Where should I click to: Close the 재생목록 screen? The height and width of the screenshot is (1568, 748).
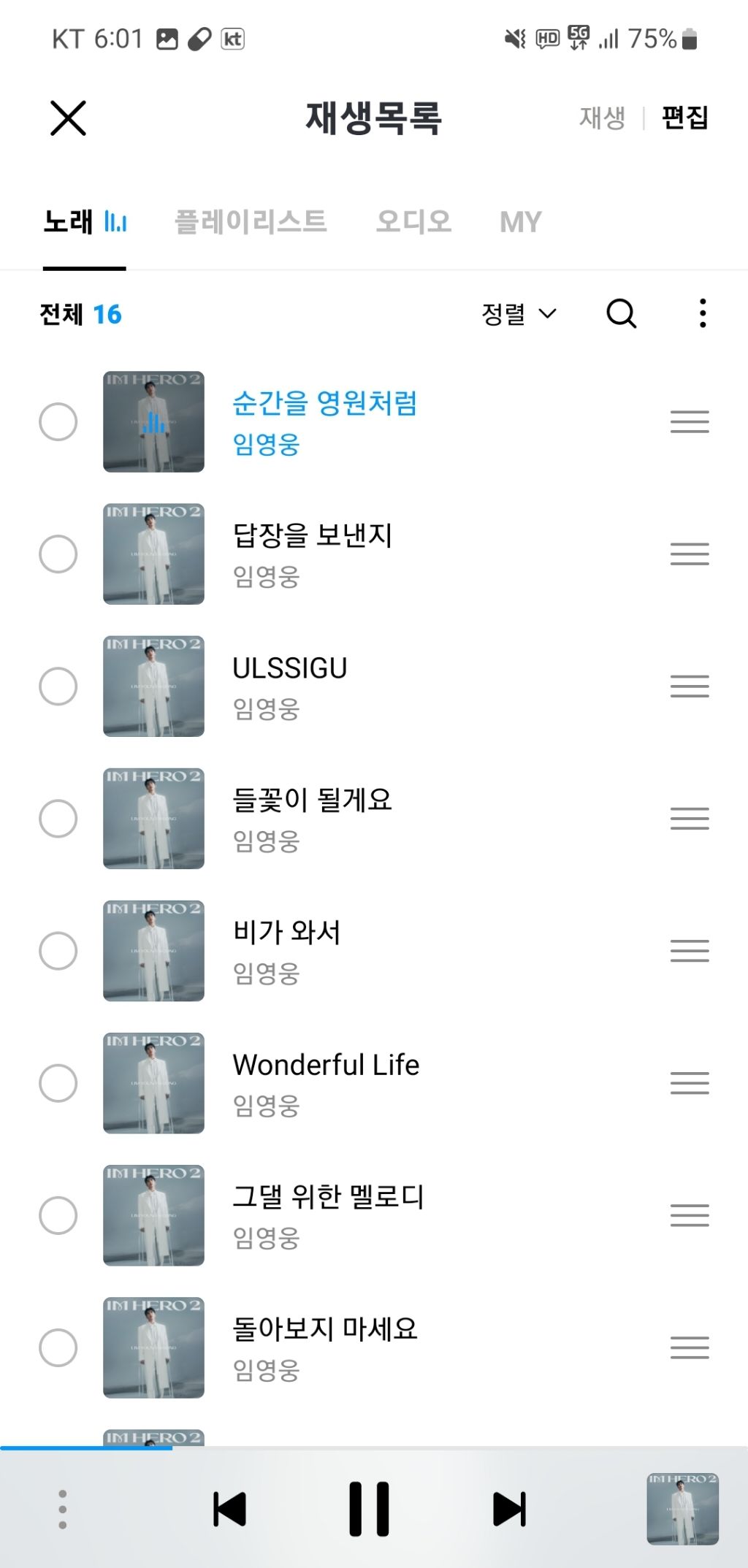pos(68,118)
